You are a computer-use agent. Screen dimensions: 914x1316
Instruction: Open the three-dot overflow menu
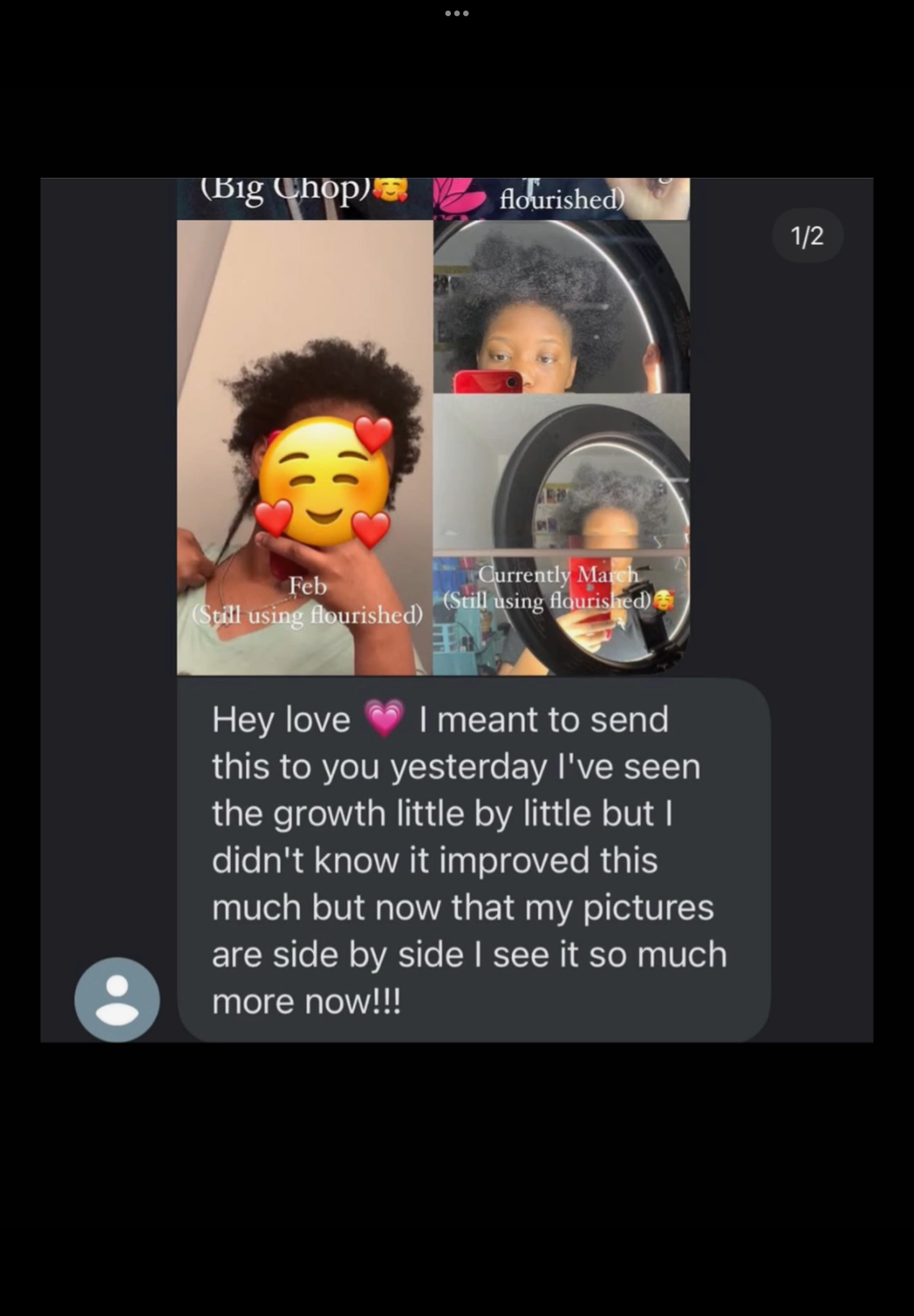456,13
